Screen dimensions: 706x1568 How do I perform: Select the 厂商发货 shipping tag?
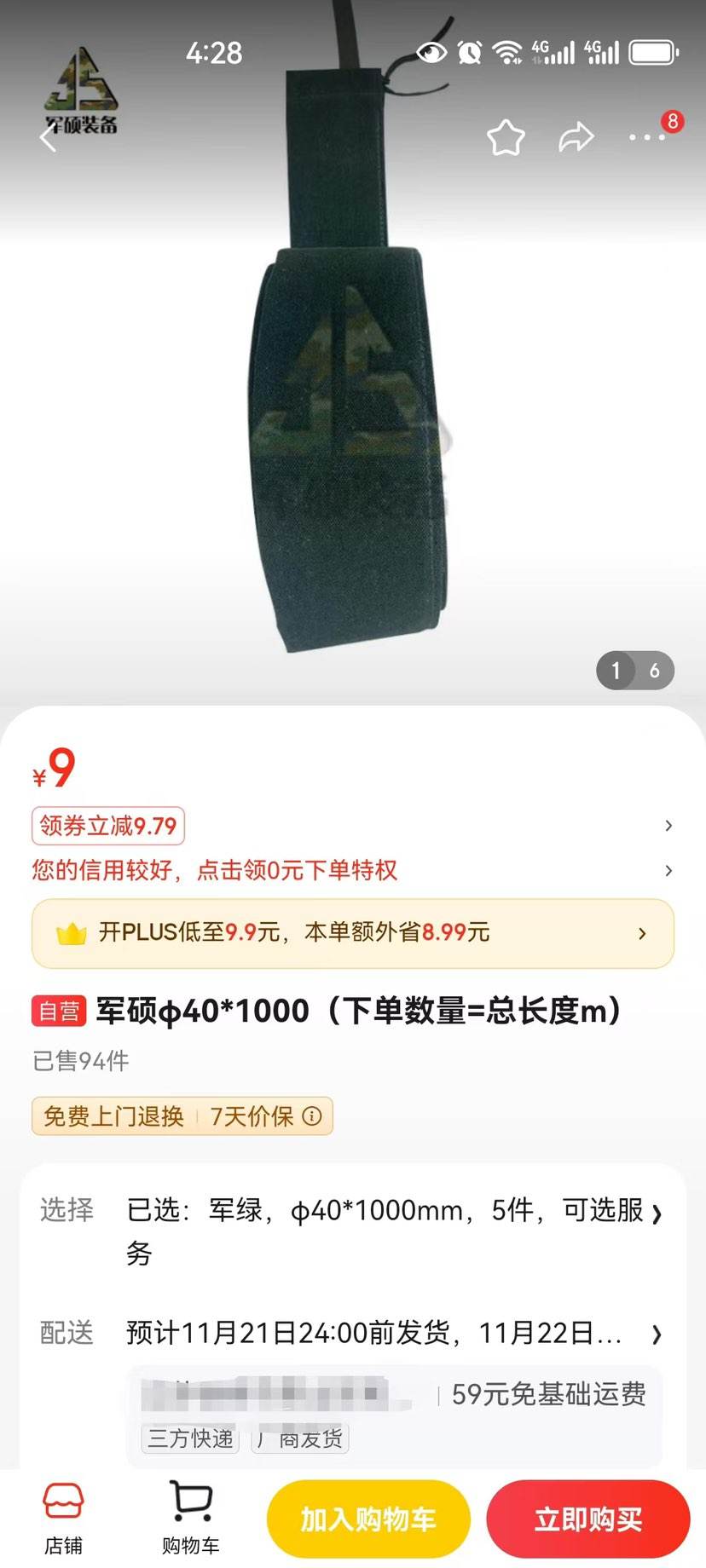pos(299,1439)
